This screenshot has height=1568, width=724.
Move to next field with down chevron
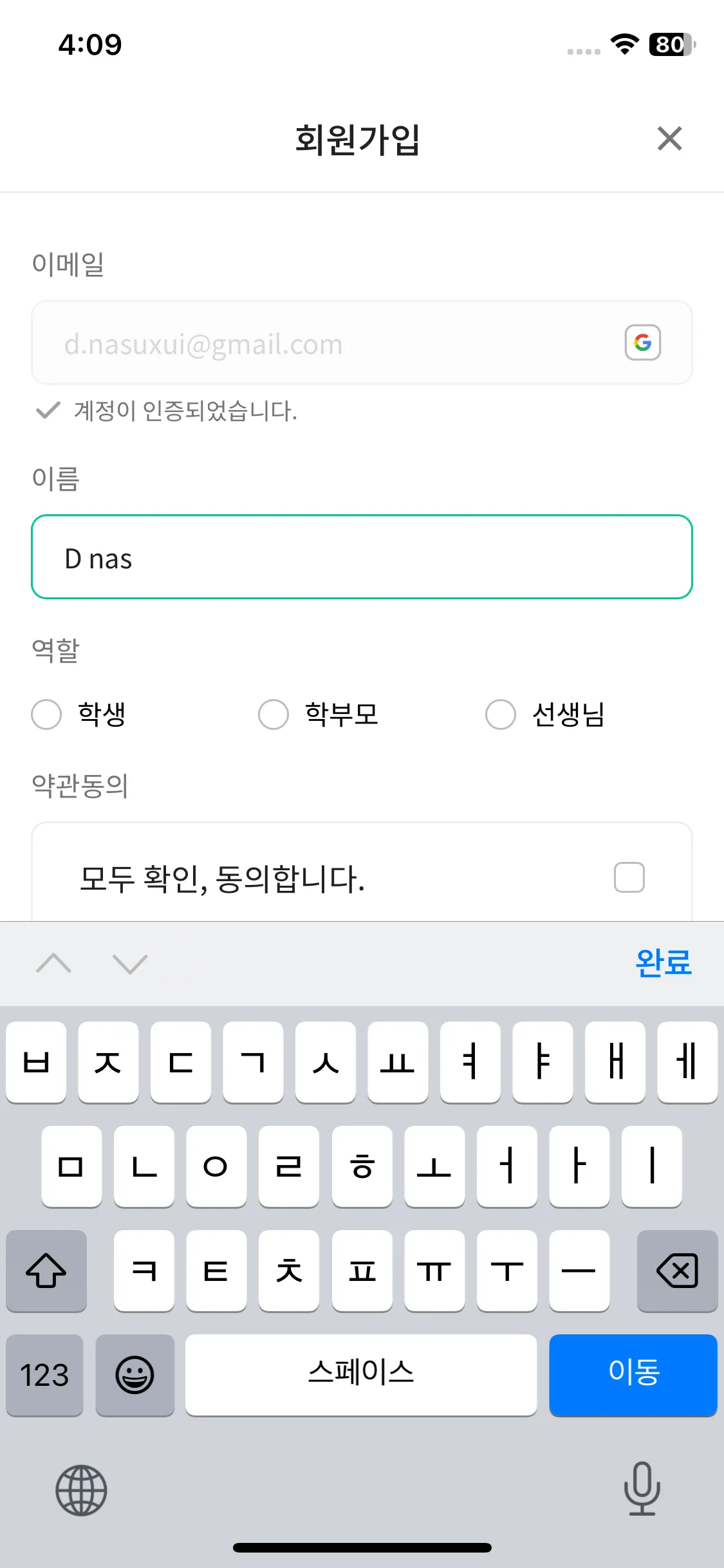pyautogui.click(x=127, y=964)
